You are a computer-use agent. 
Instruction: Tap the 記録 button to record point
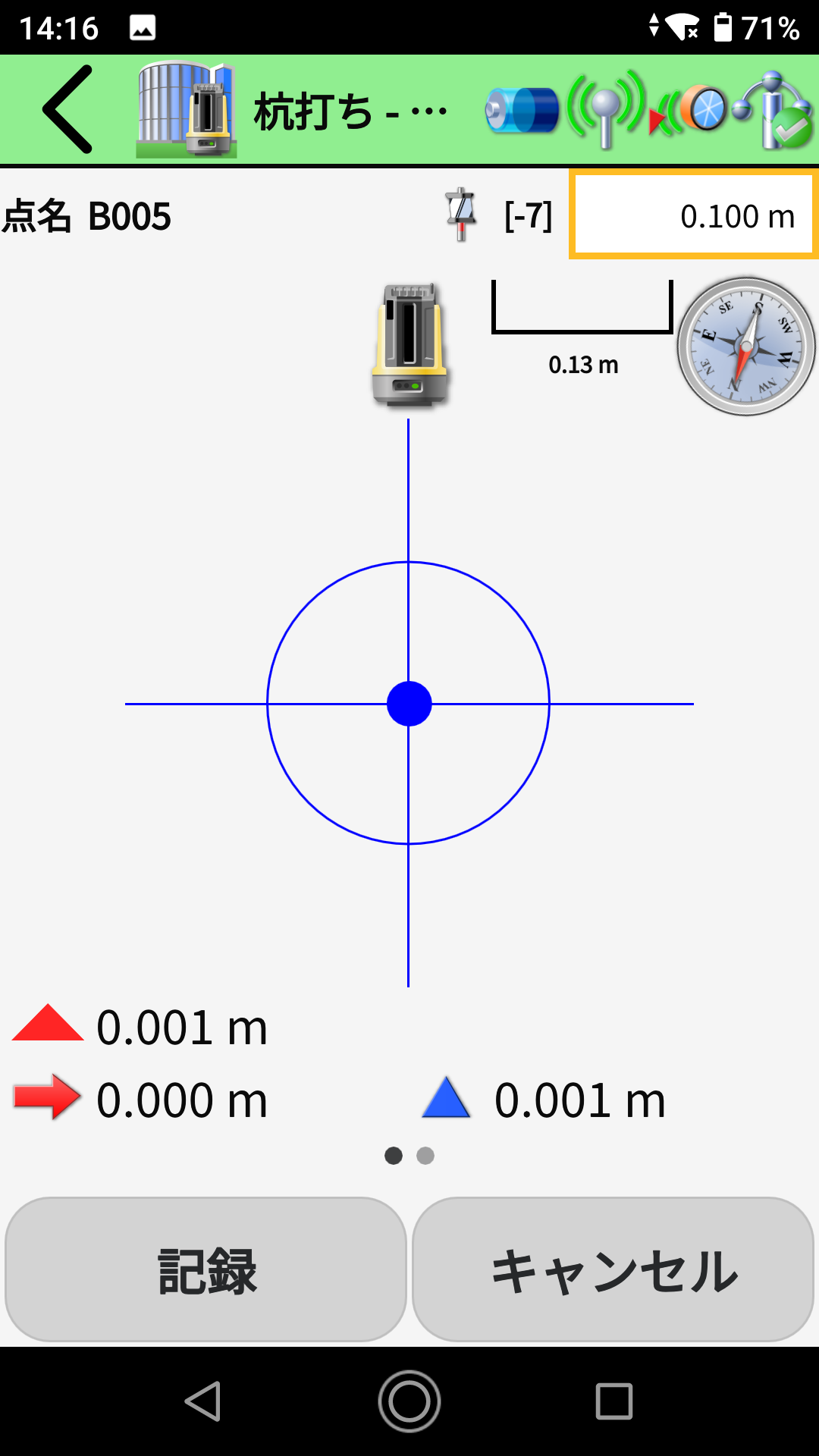click(206, 1269)
